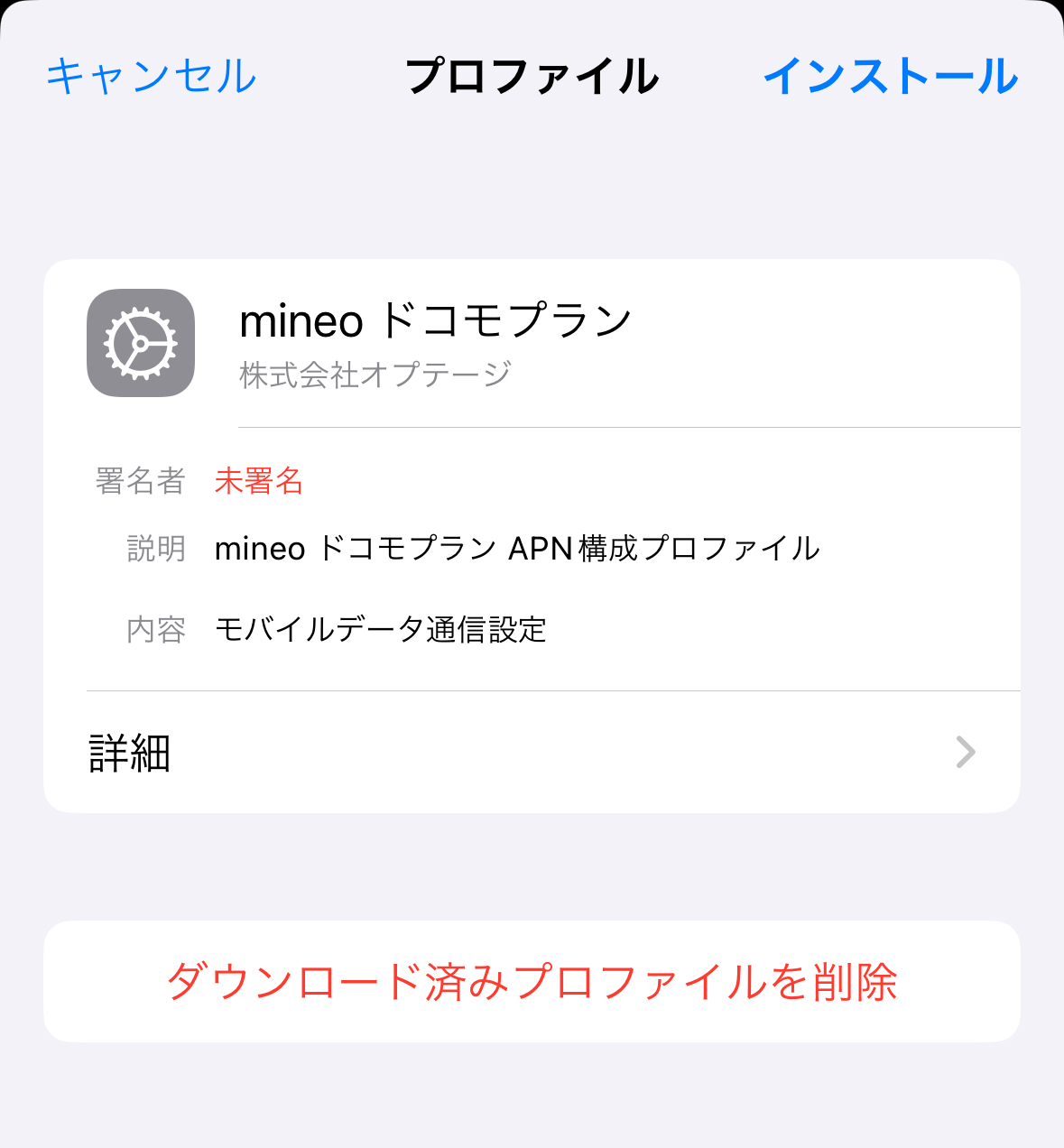Open the 詳細 details row
Viewport: 1064px width, 1148px height.
coord(532,753)
